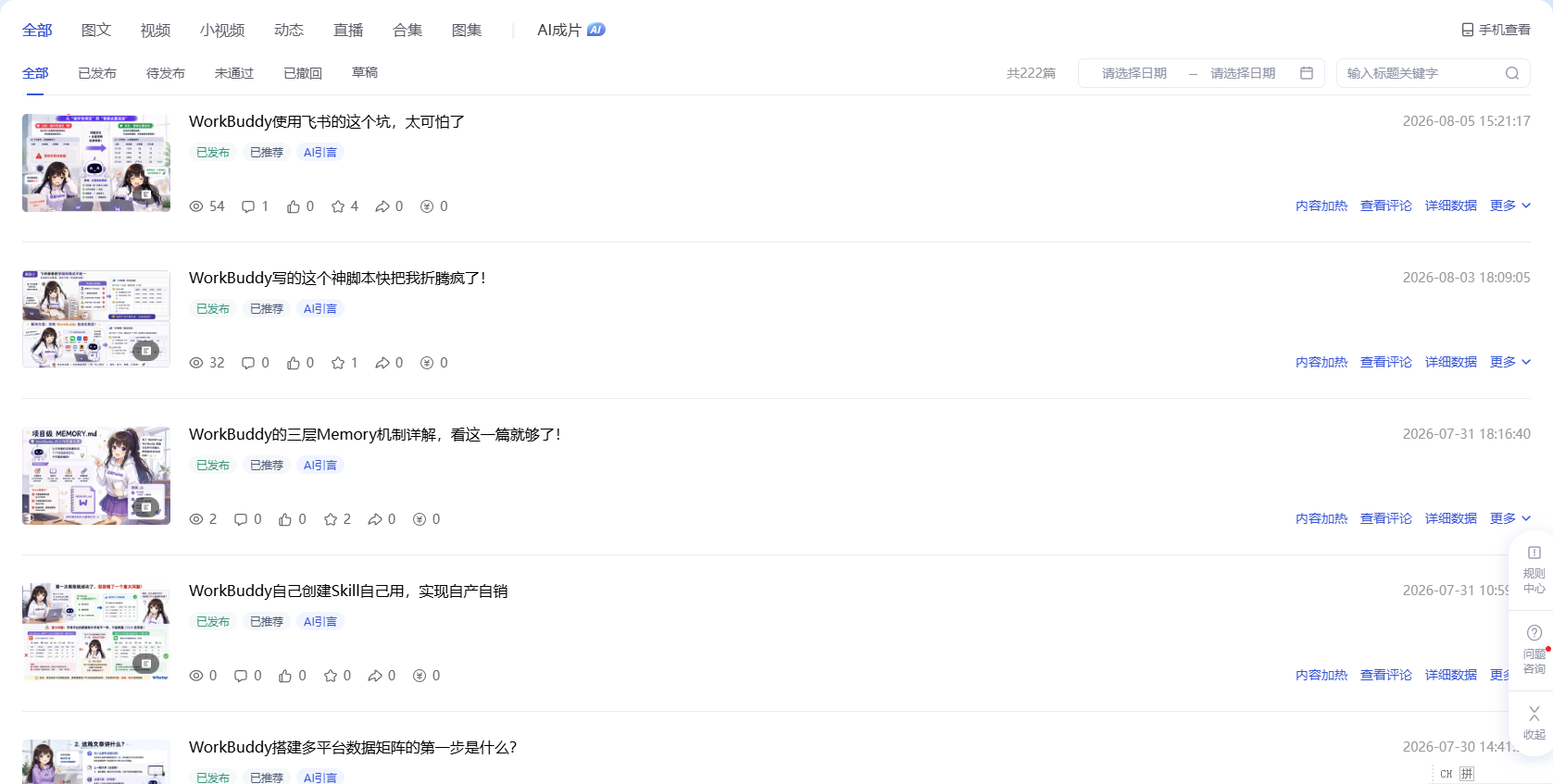Viewport: 1553px width, 784px height.
Task: Expand 更多 menu for 神脚本 article
Action: pos(1509,362)
